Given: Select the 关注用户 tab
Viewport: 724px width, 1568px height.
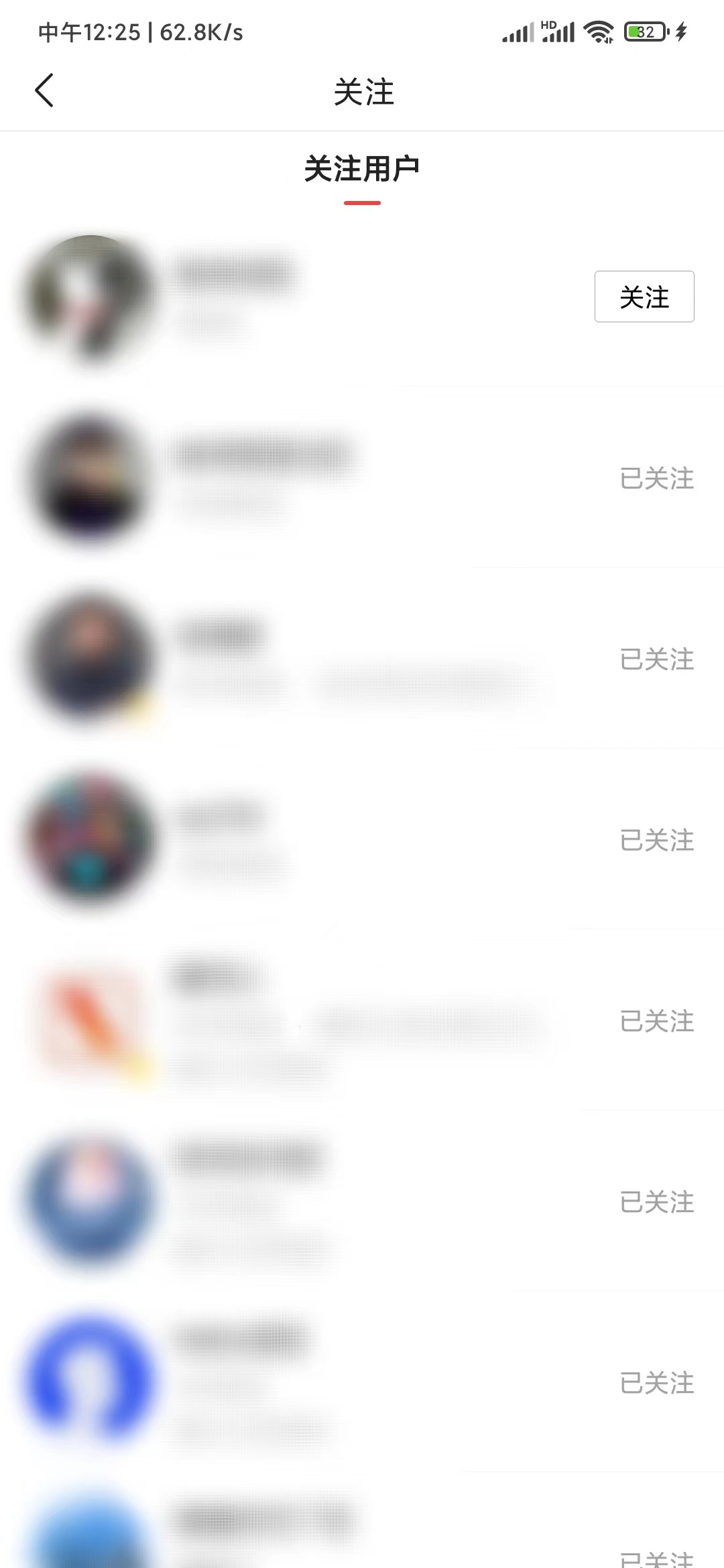Looking at the screenshot, I should [x=362, y=169].
